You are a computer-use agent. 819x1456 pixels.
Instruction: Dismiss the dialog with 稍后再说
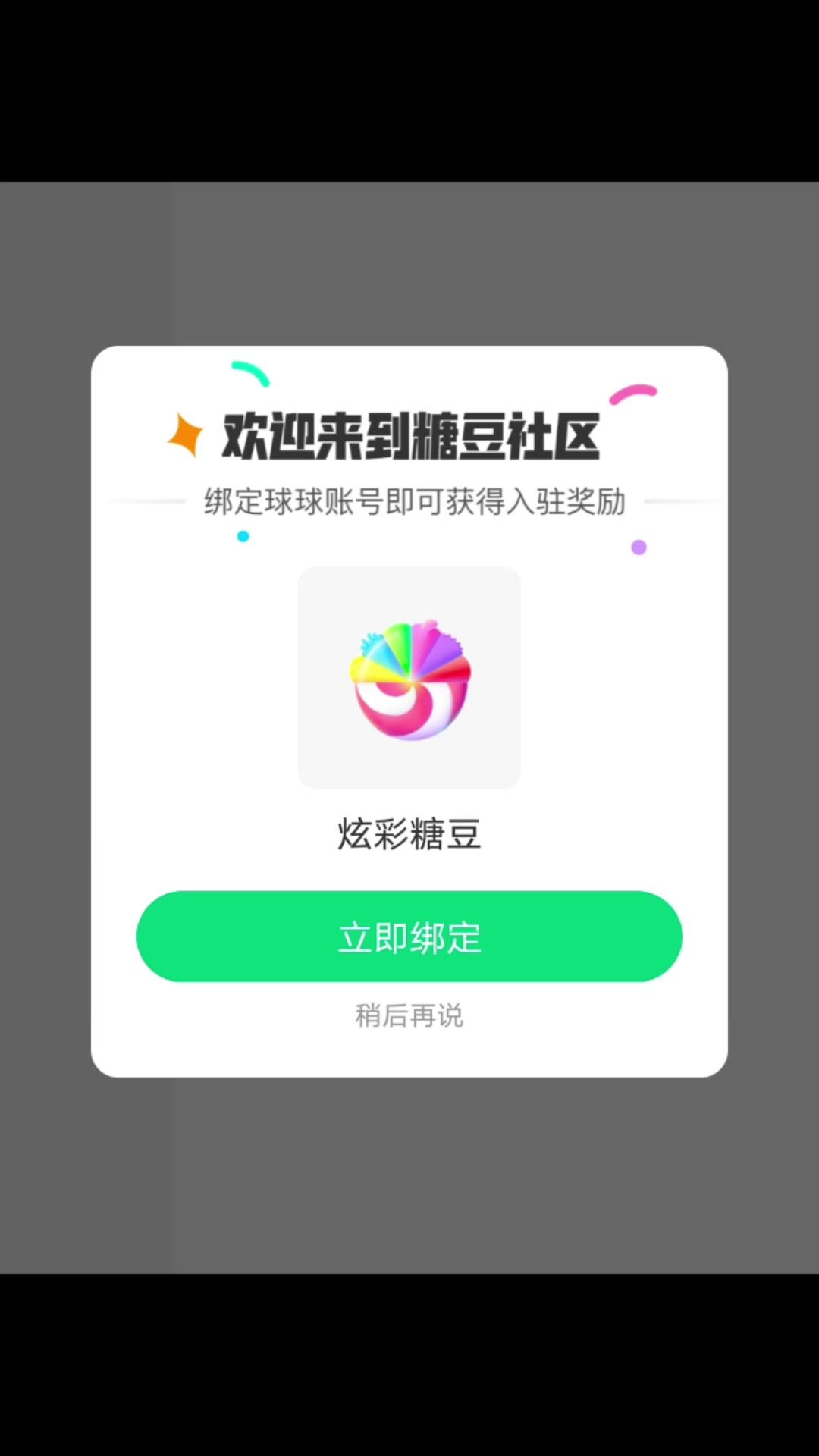(x=409, y=1015)
